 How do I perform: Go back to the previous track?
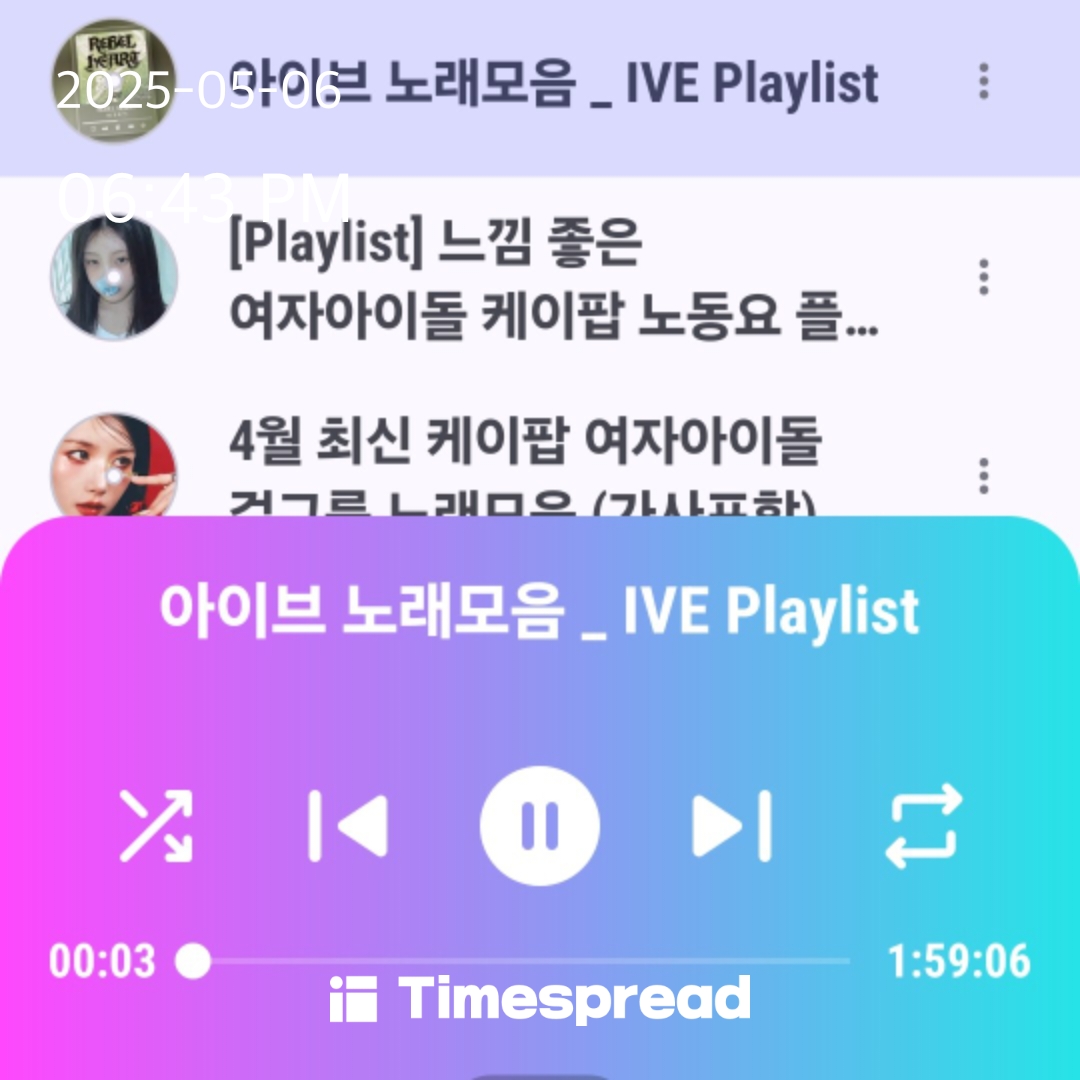tap(347, 826)
